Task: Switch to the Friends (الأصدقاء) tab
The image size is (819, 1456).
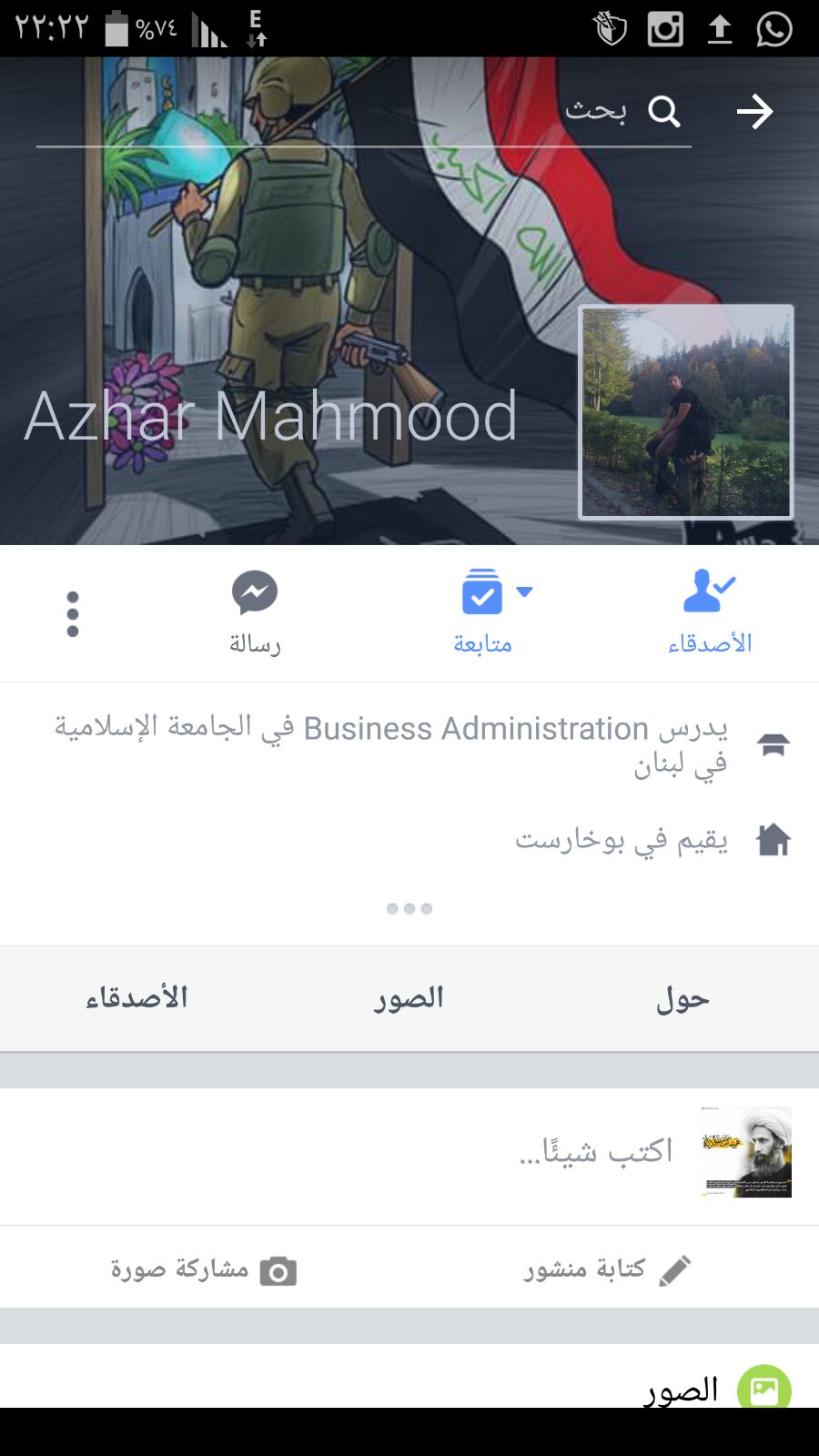Action: 136,998
